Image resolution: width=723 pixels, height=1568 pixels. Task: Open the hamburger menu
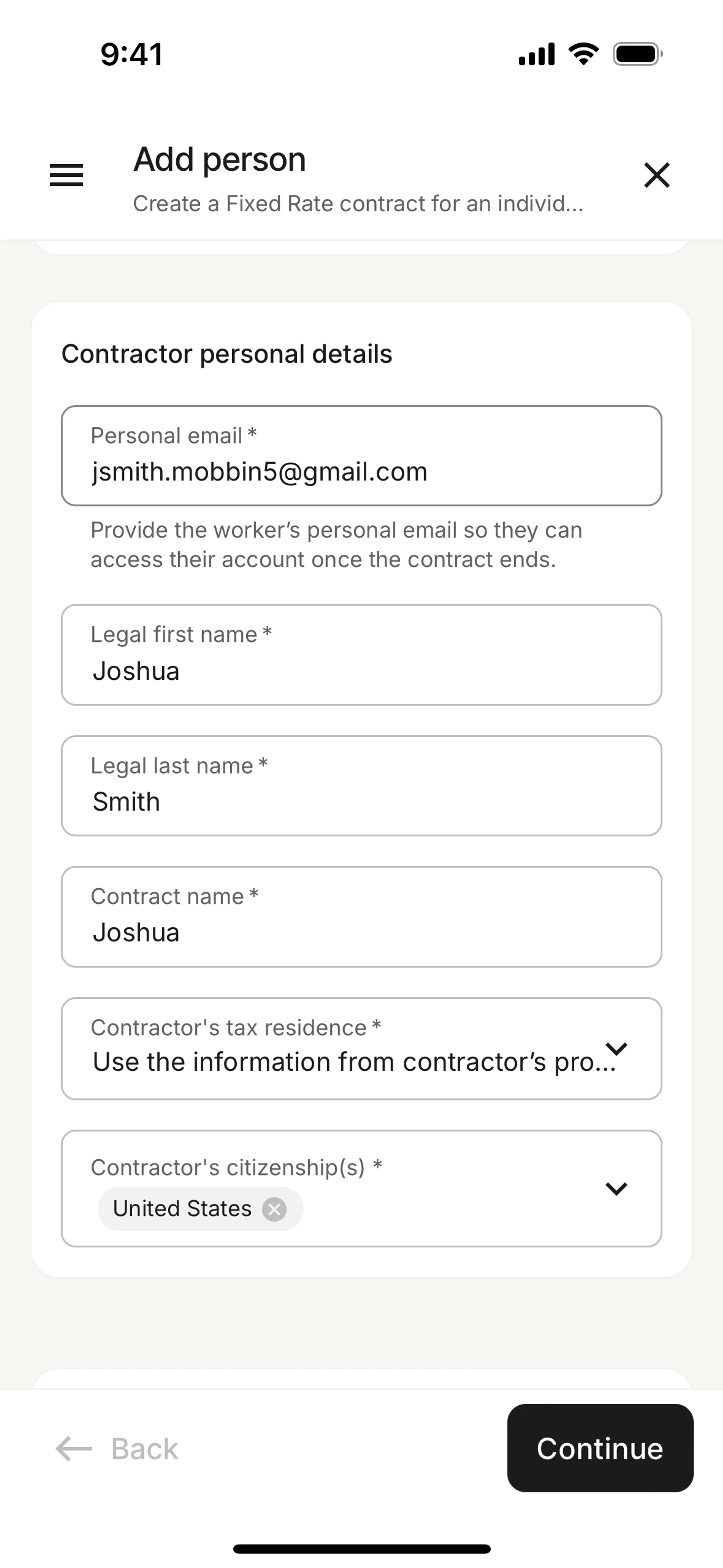[66, 175]
